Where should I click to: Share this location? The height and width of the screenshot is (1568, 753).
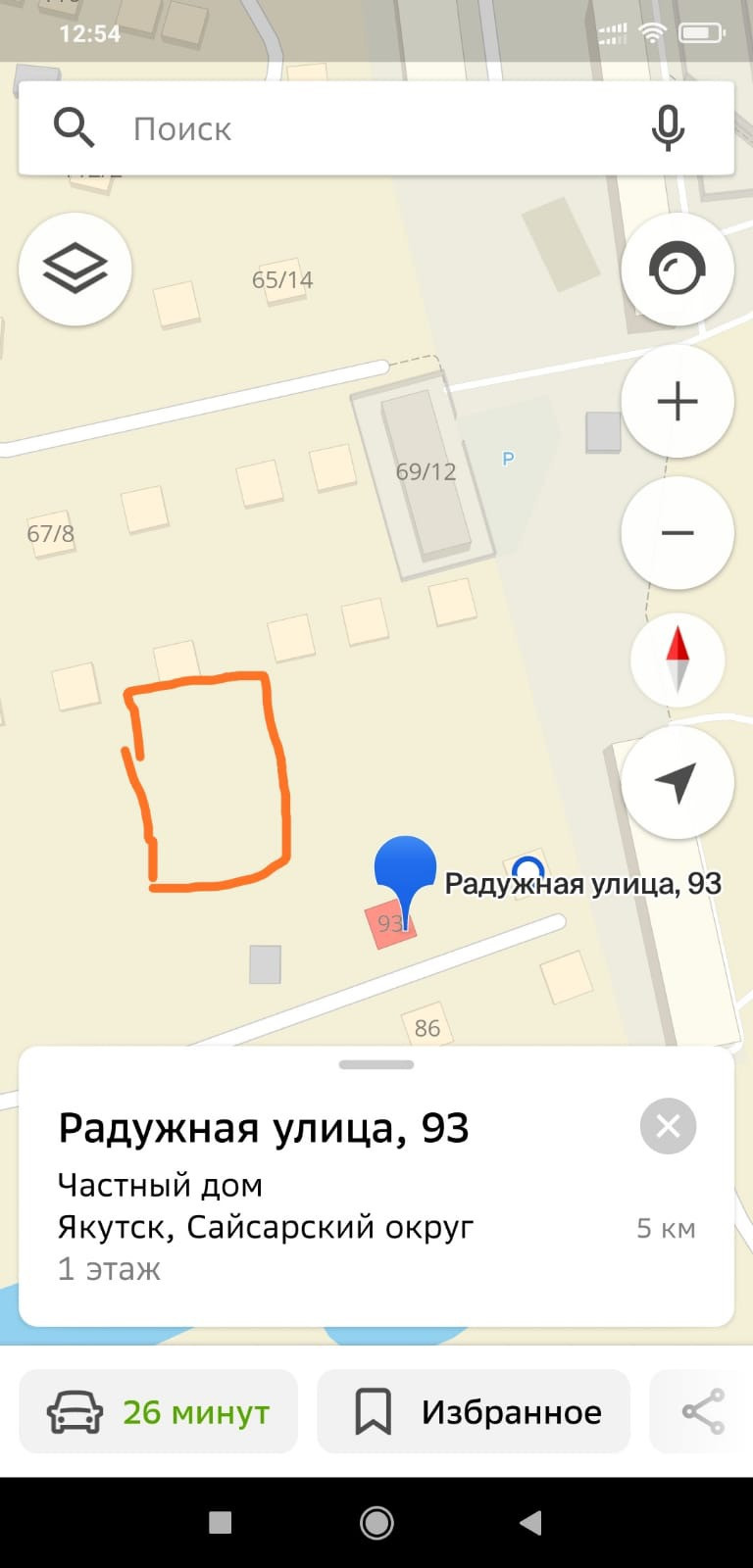point(702,1411)
